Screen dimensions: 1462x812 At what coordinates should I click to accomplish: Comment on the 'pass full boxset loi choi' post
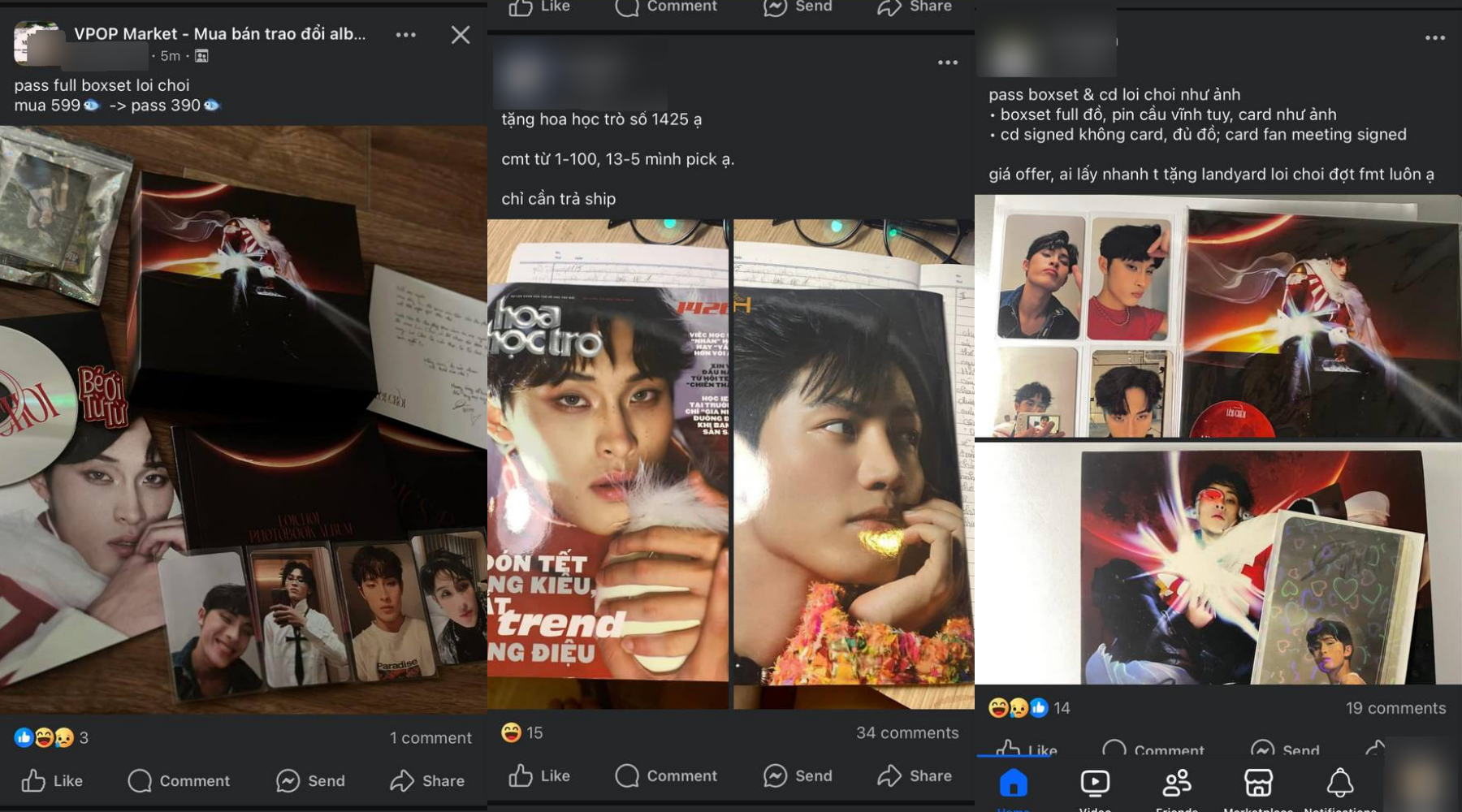tap(179, 780)
